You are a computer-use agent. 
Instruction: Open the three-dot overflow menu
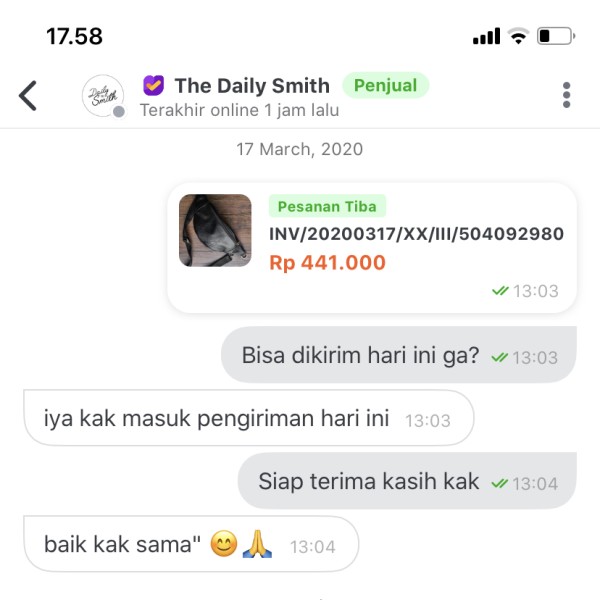(566, 95)
